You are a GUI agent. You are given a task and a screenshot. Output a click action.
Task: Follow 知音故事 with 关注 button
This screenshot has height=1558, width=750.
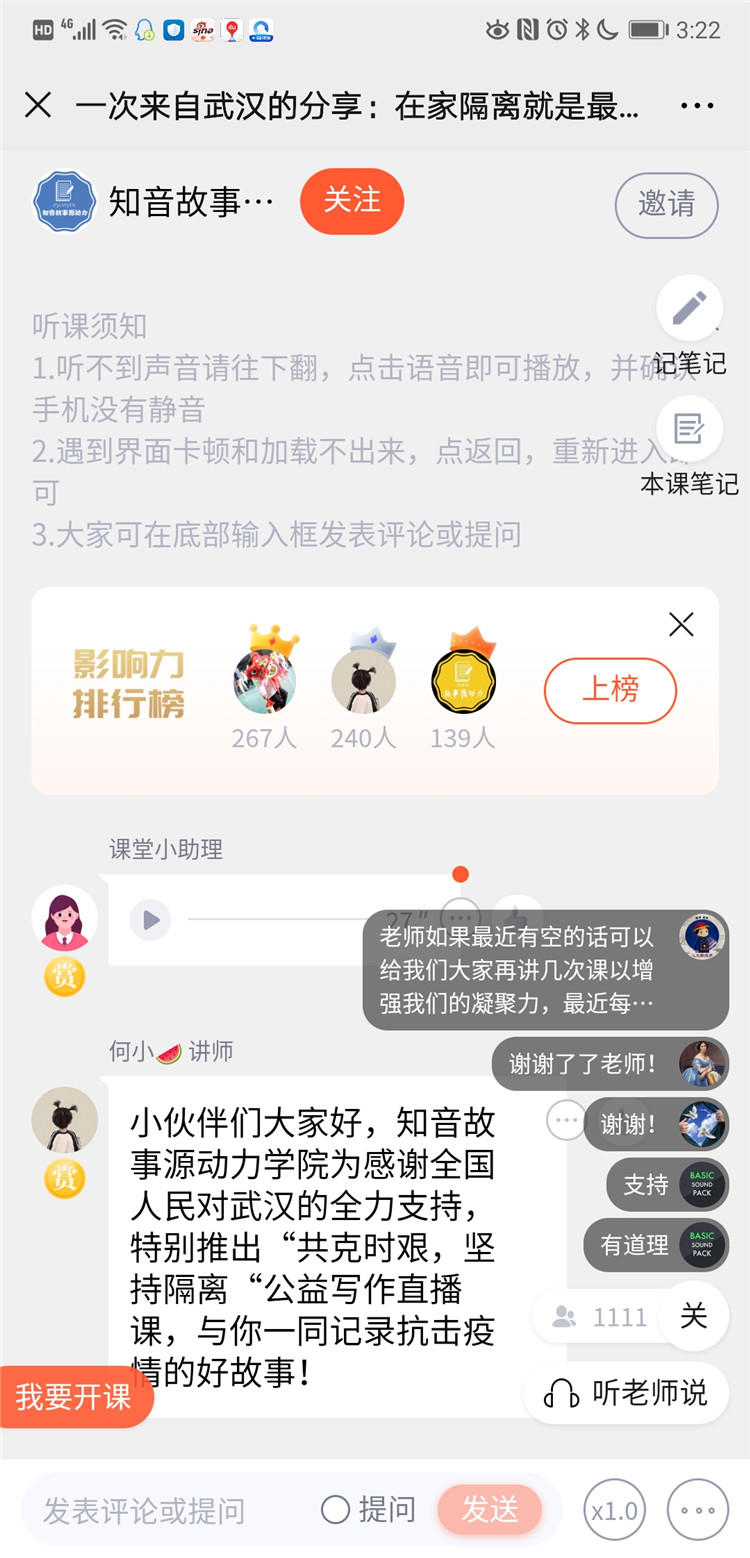(x=352, y=201)
